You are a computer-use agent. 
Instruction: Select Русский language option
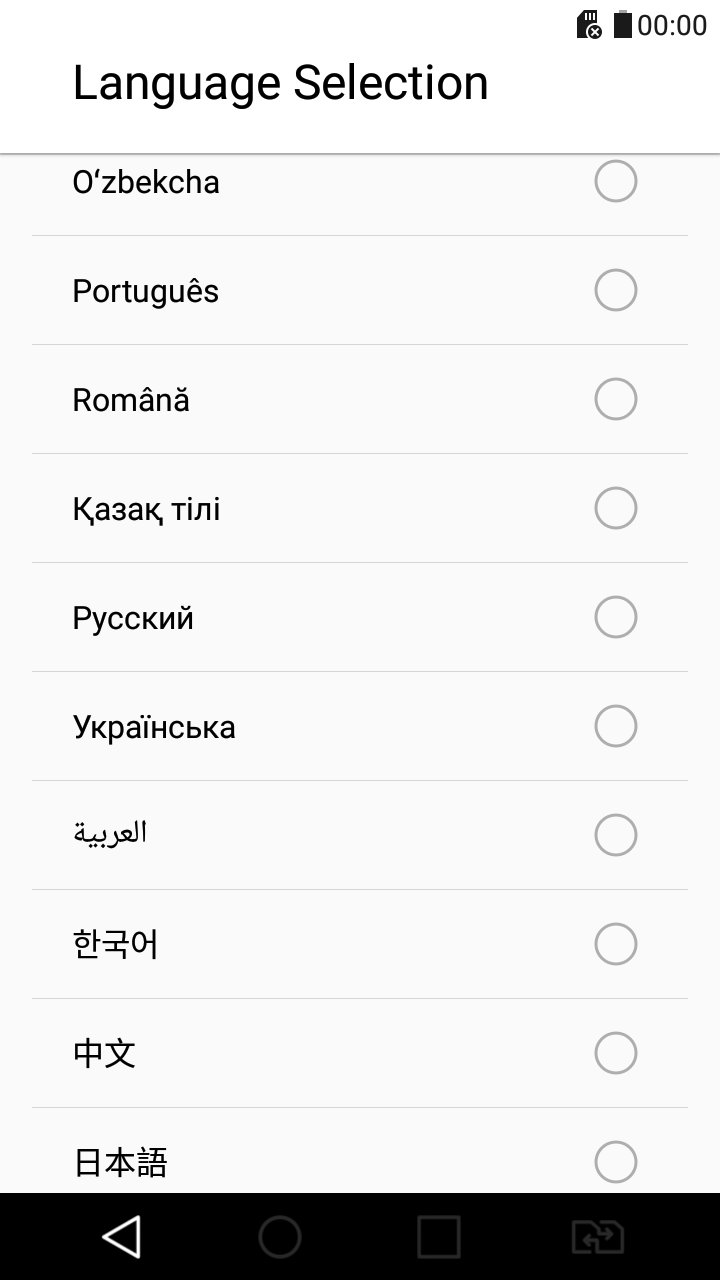pos(360,618)
